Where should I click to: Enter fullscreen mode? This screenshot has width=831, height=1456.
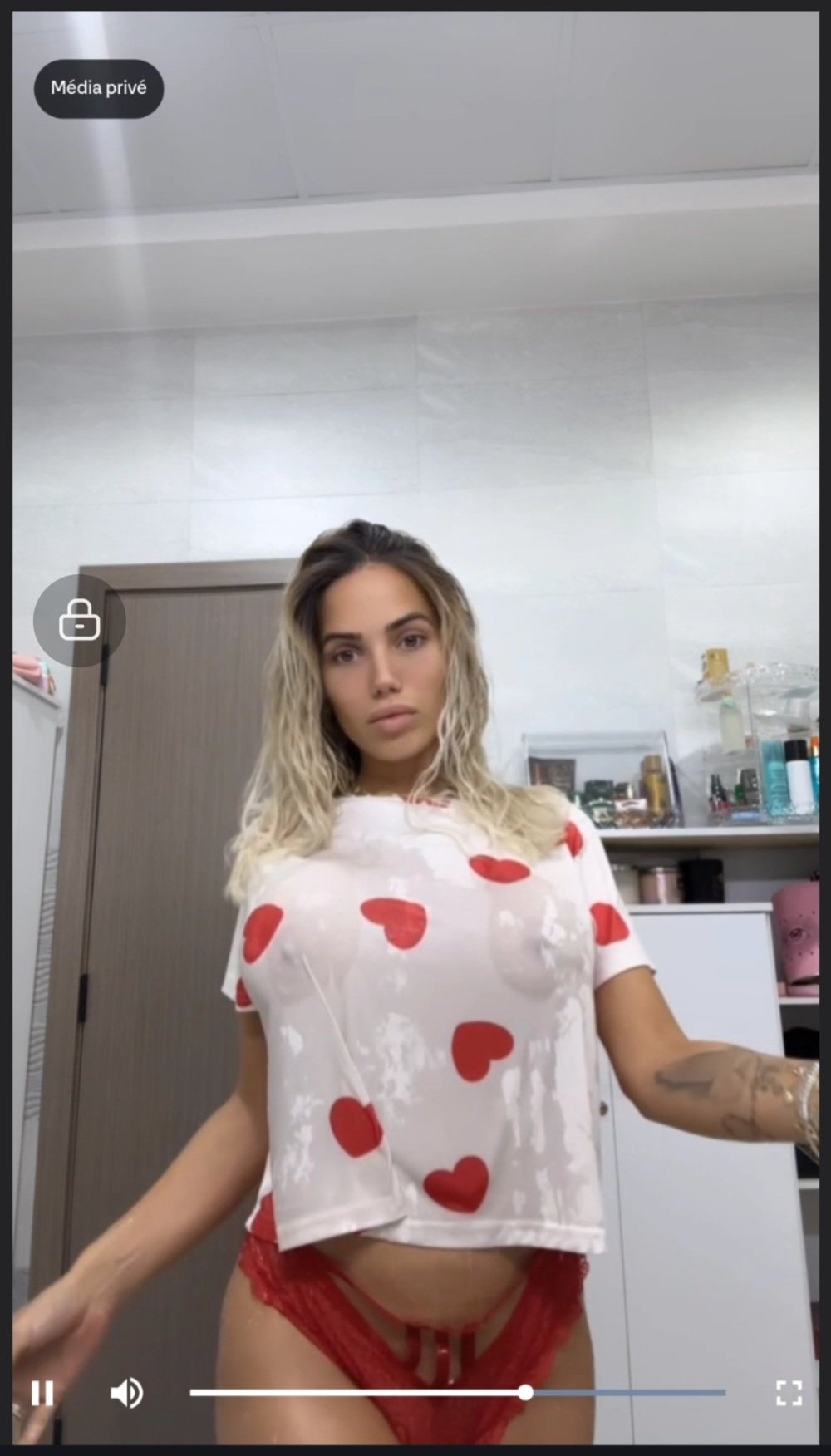tap(789, 1393)
